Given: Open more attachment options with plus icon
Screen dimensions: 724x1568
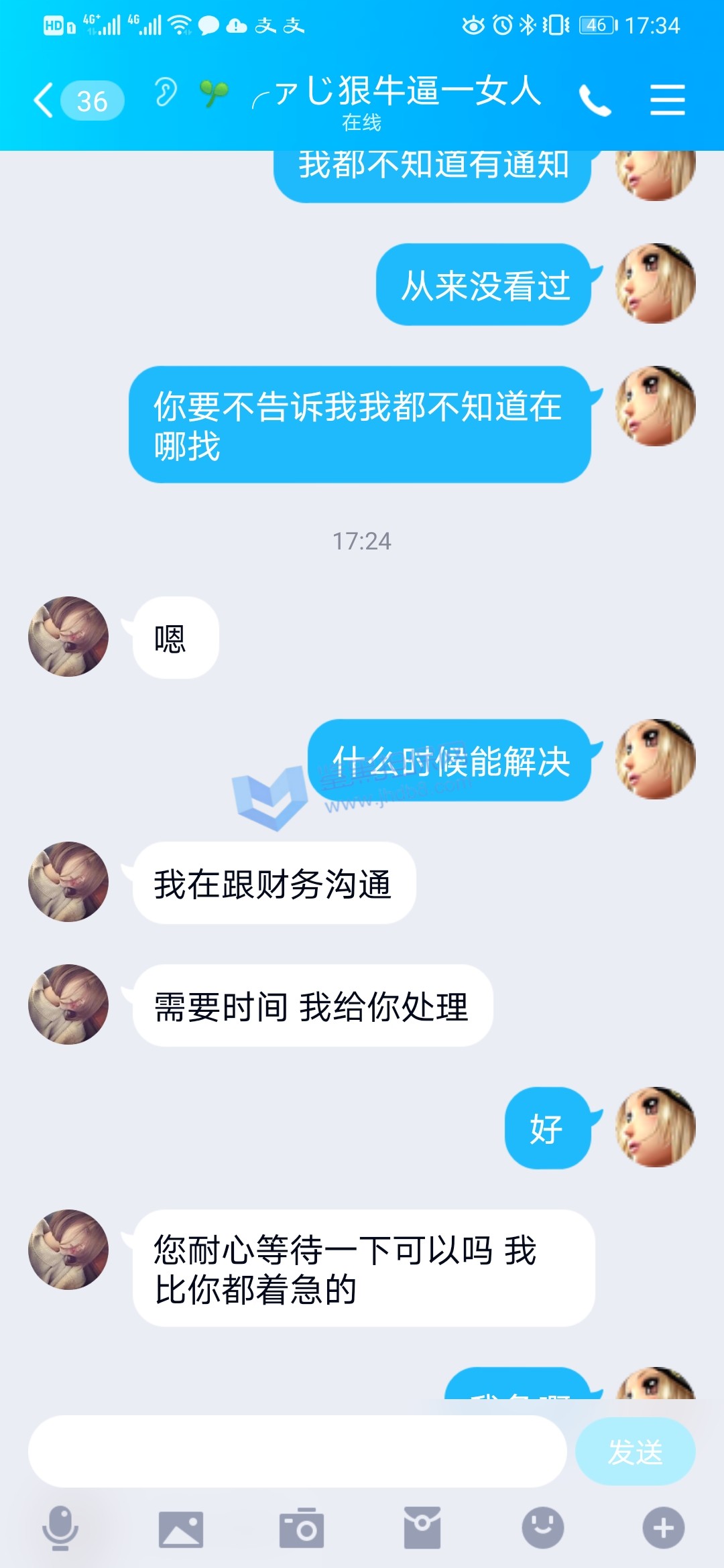Looking at the screenshot, I should tap(663, 1528).
